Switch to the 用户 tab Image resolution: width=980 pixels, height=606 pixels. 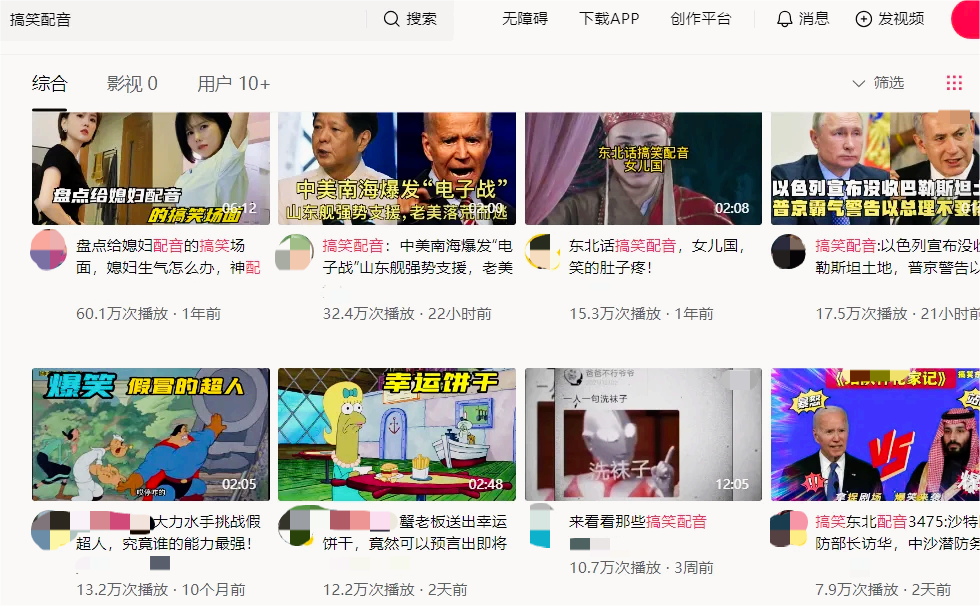pyautogui.click(x=233, y=84)
